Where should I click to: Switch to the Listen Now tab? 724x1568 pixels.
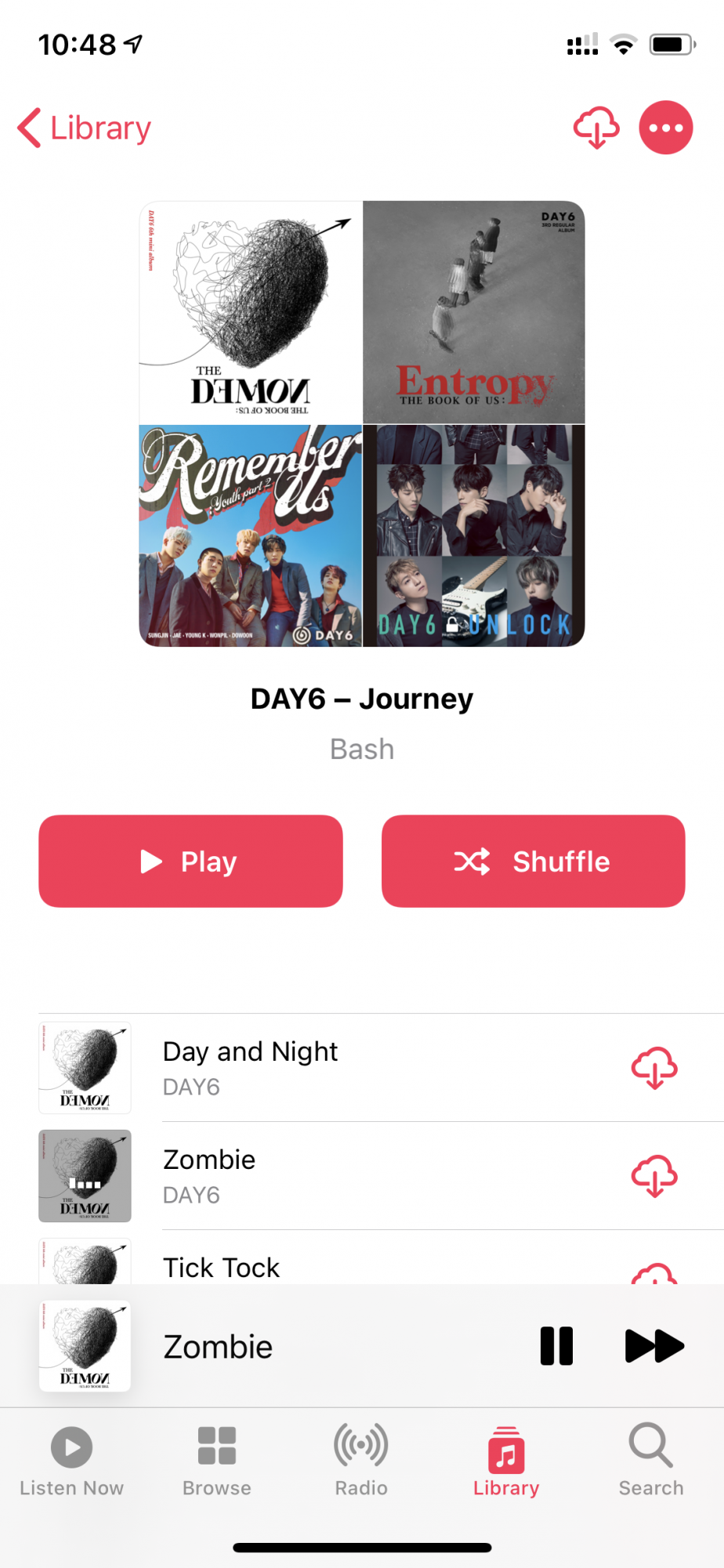point(72,1459)
